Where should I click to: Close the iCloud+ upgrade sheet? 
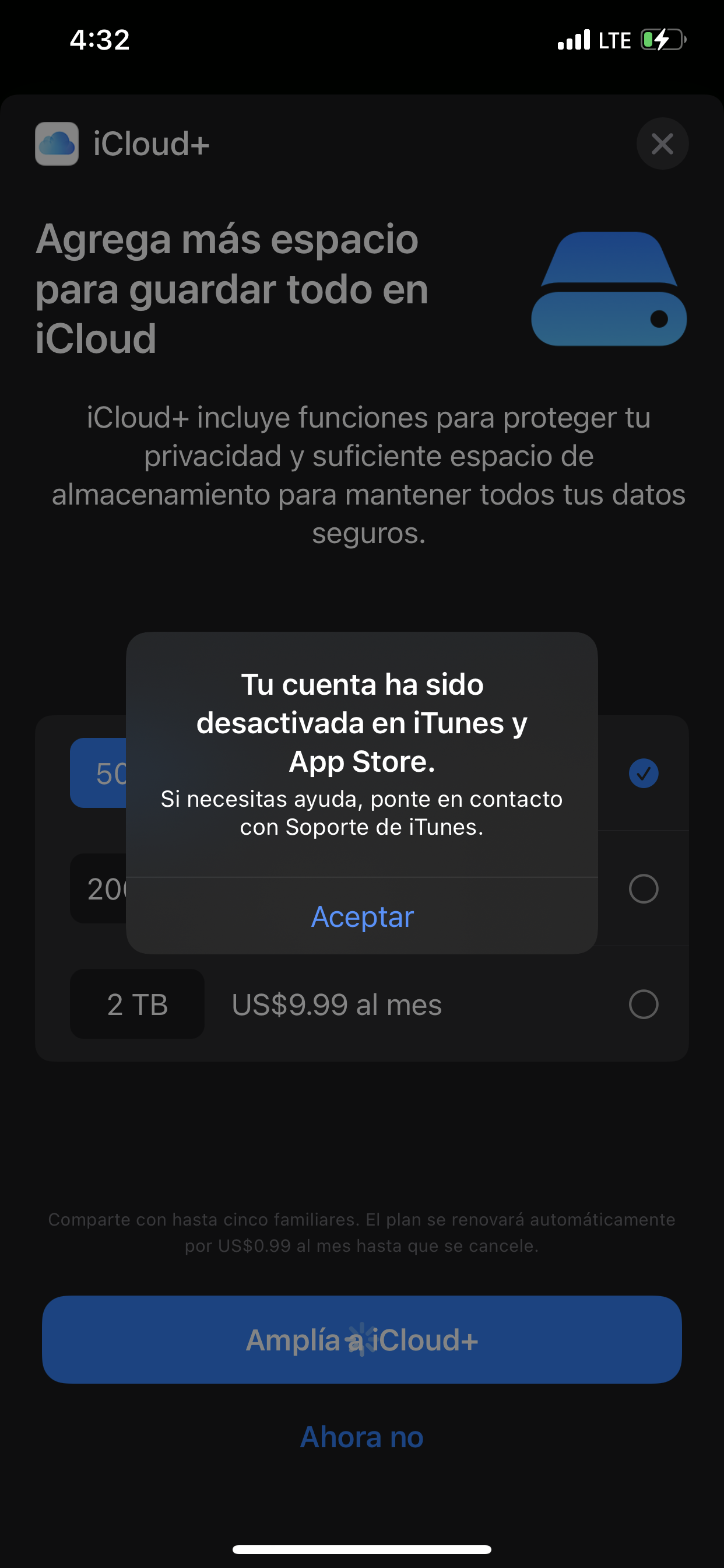[x=662, y=144]
